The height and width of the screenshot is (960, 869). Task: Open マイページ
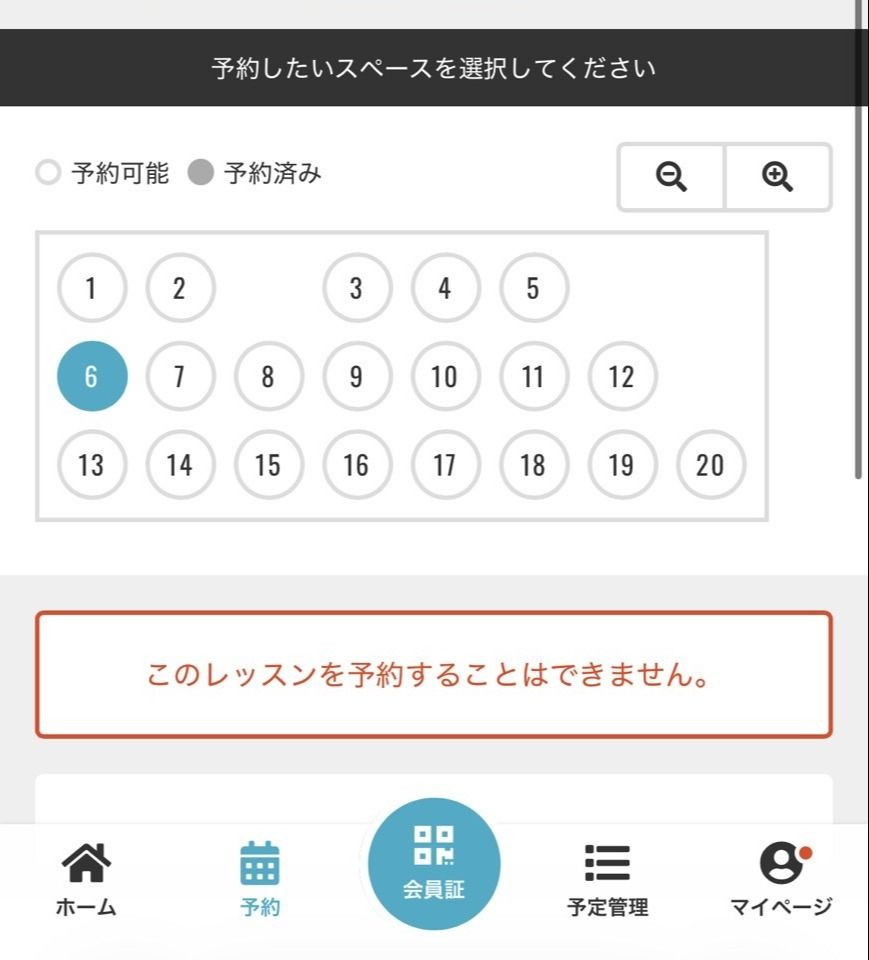(781, 879)
